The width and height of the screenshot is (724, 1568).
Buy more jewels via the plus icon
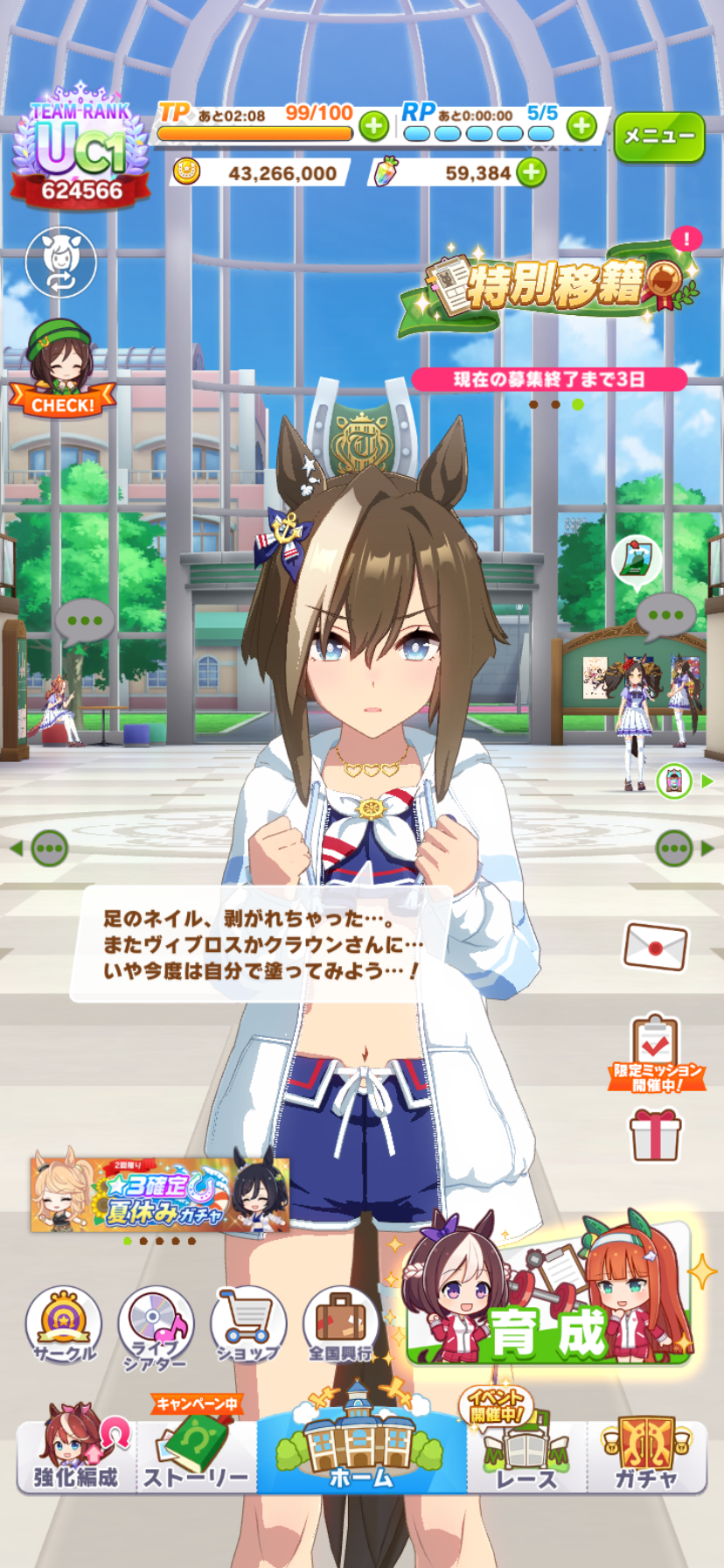[531, 172]
